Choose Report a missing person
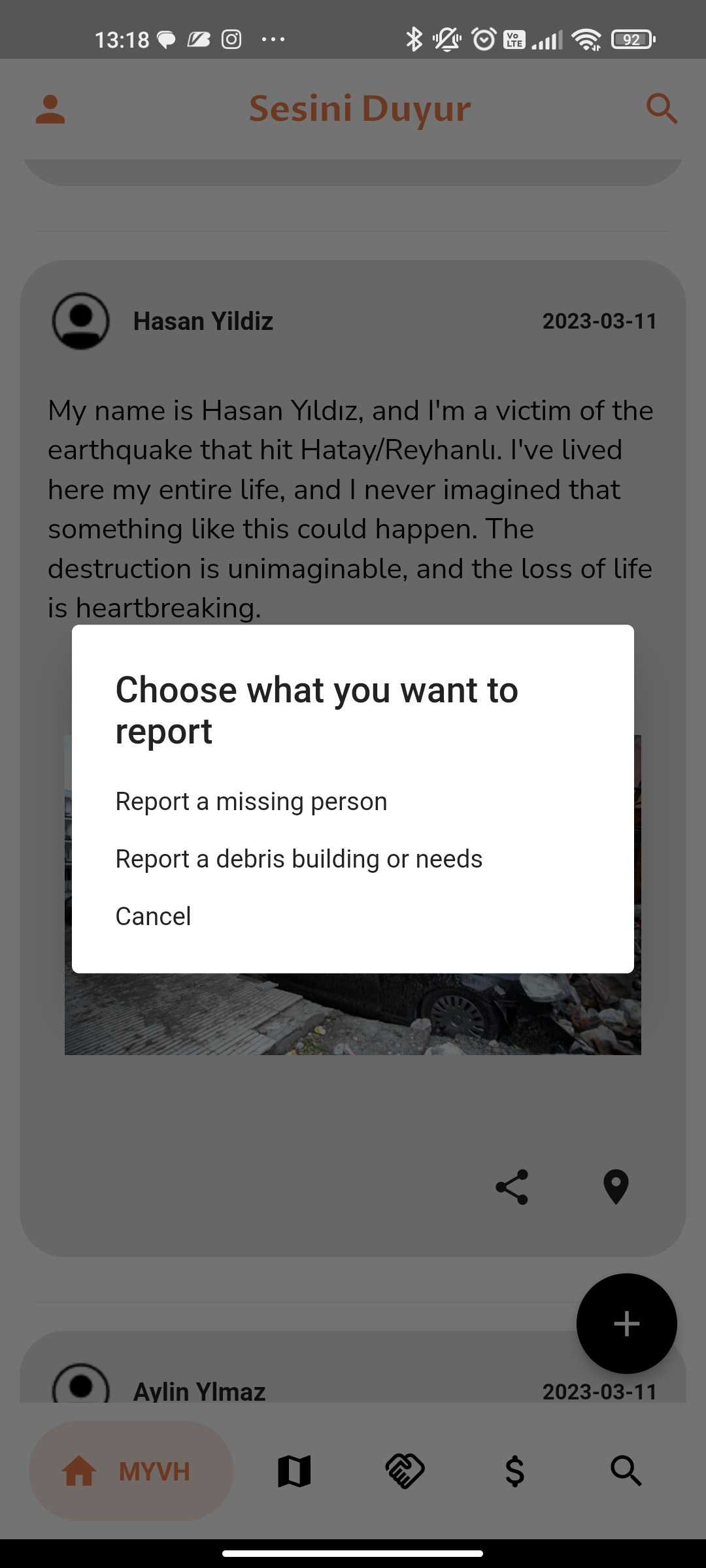This screenshot has height=1568, width=706. coord(251,801)
